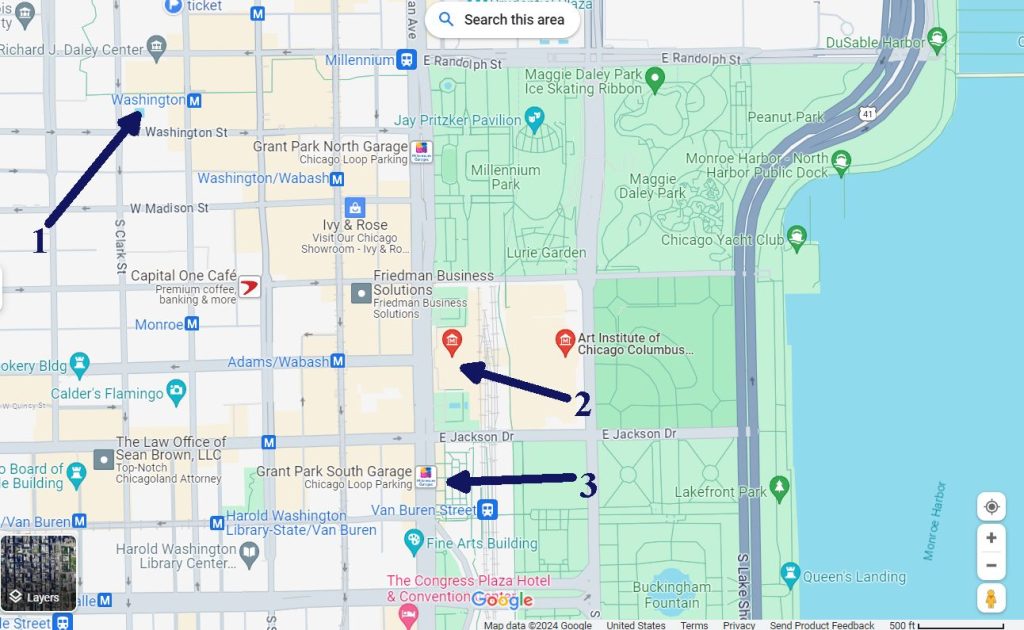The height and width of the screenshot is (630, 1024).
Task: Zoom in with the plus button
Action: [991, 538]
